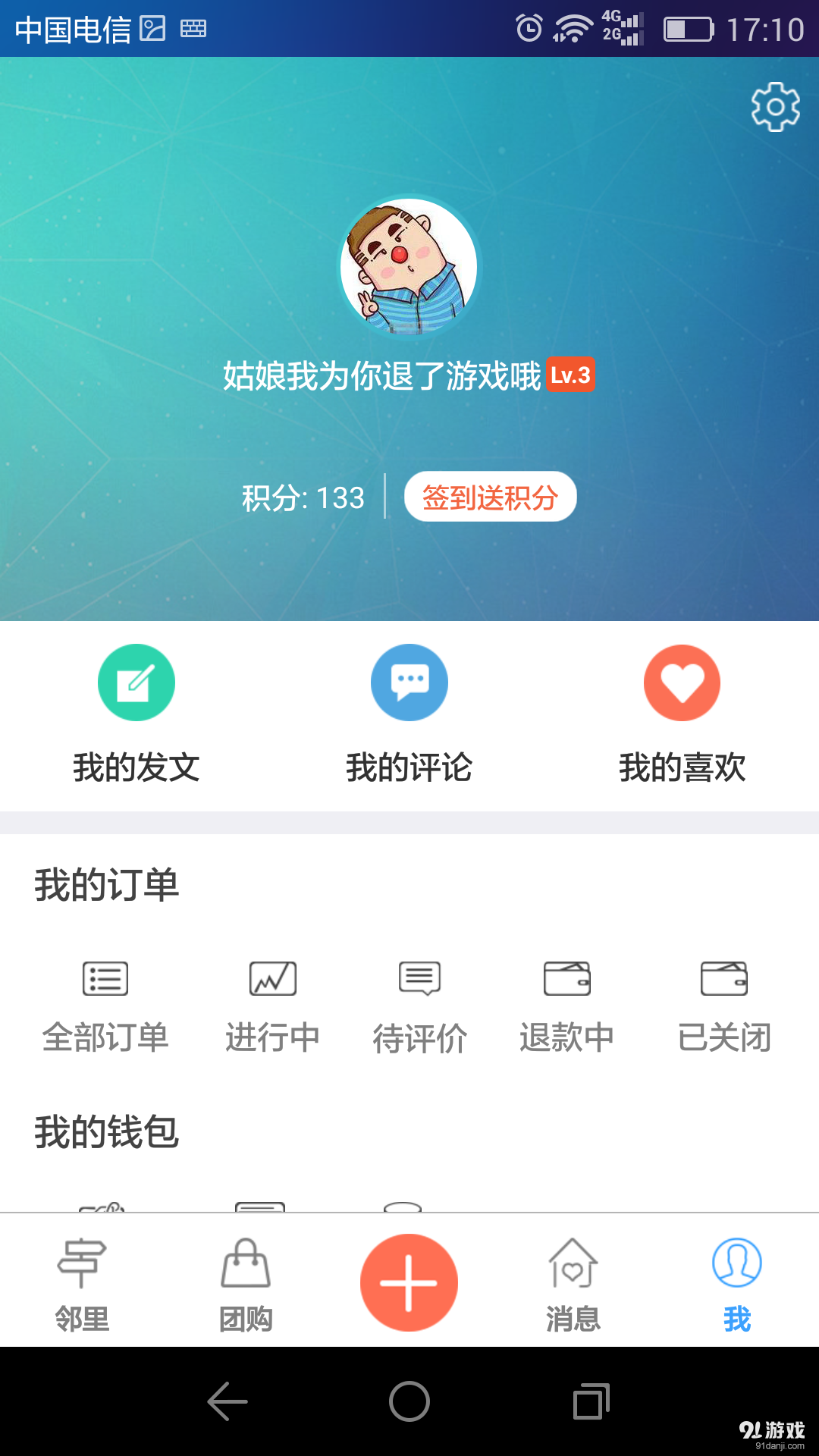Check 退款中 via the wallet icon
This screenshot has height=1456, width=819.
click(x=569, y=980)
